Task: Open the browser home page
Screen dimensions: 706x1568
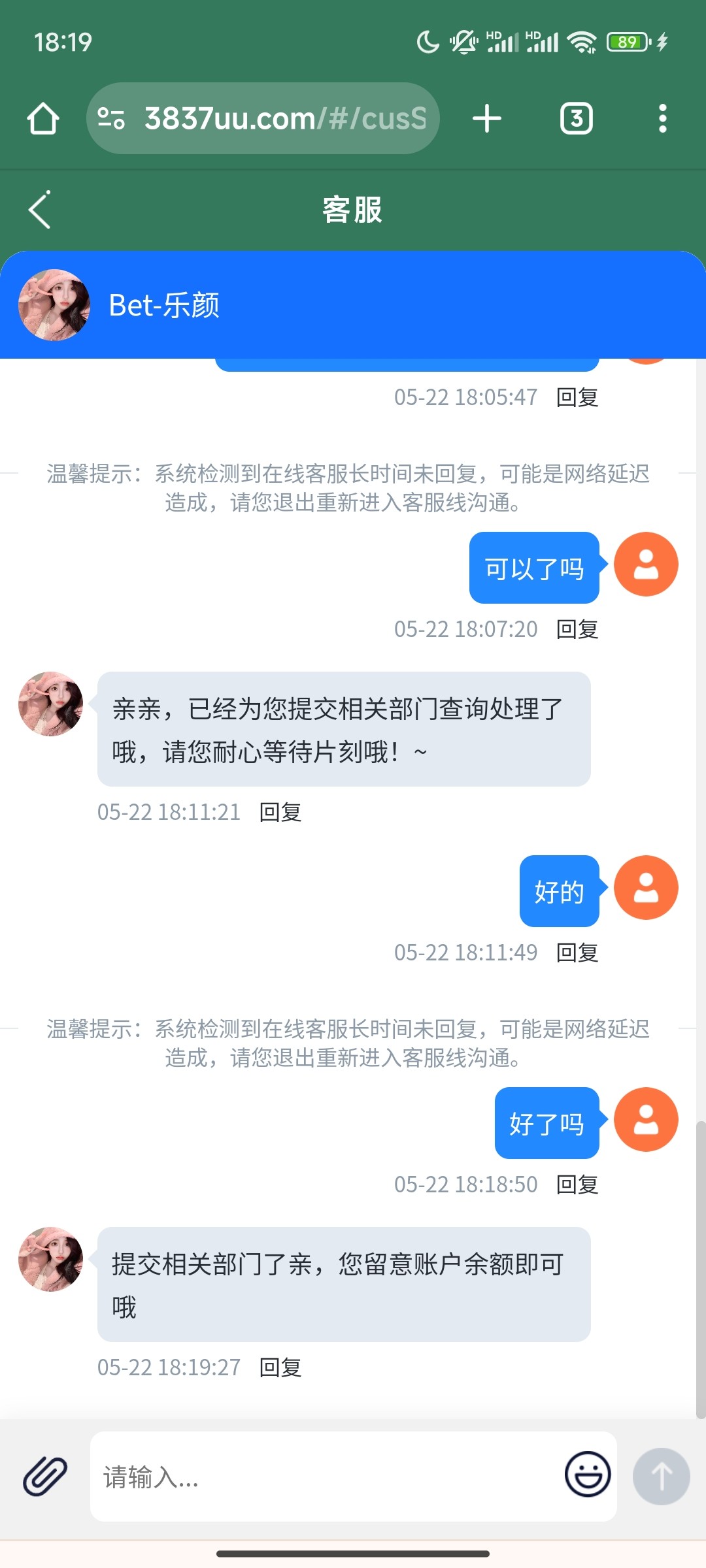Action: 43,119
